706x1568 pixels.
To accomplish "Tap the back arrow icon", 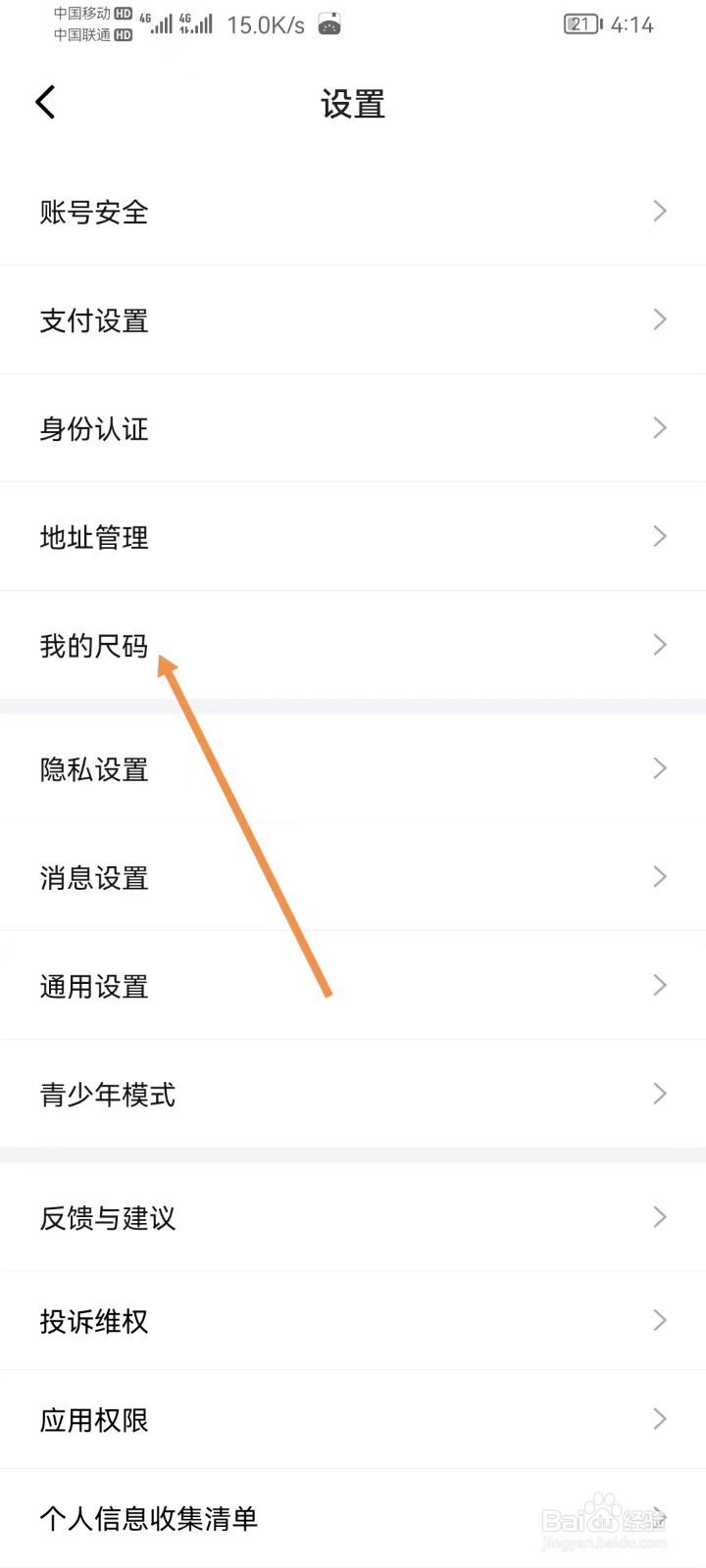I will coord(45,101).
